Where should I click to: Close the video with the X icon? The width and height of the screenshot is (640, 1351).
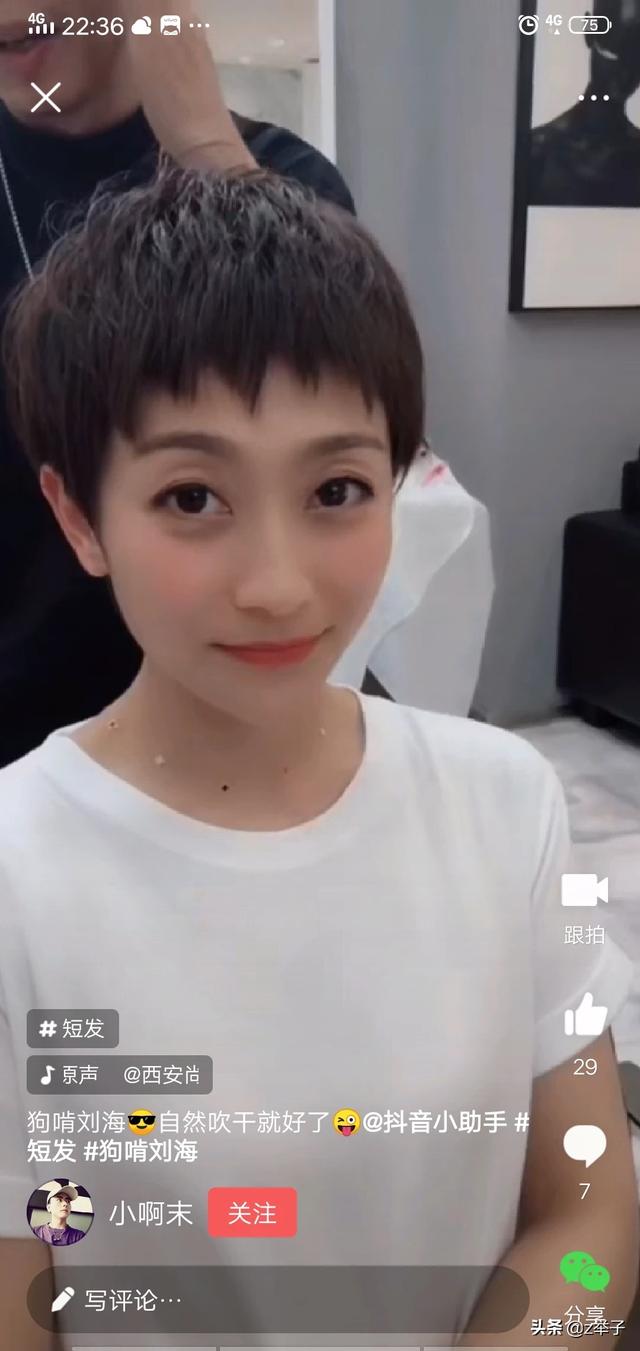[x=45, y=97]
